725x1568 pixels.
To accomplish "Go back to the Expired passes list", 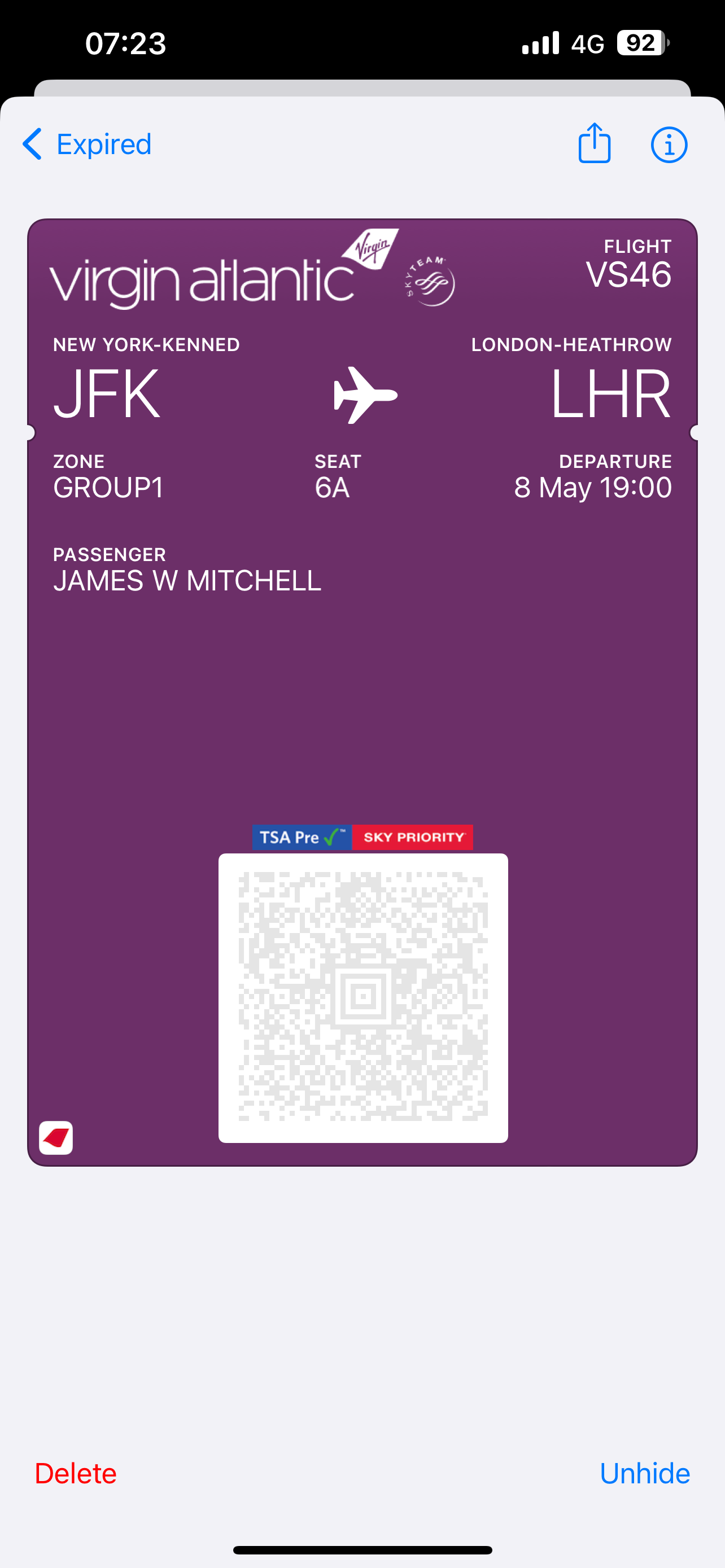I will click(x=86, y=144).
